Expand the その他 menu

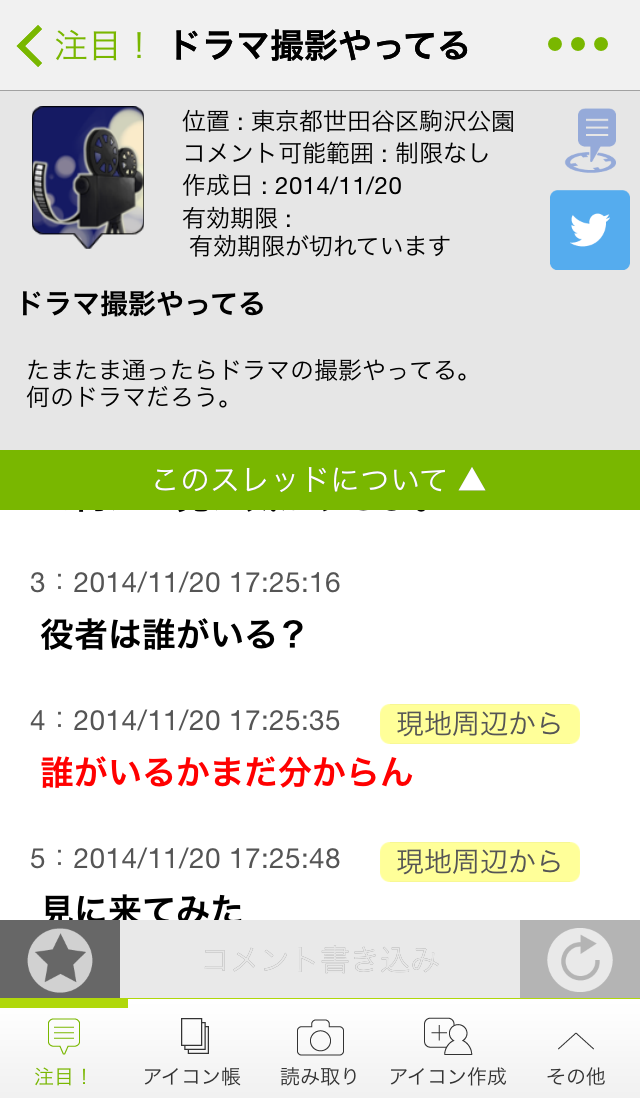tap(576, 1052)
